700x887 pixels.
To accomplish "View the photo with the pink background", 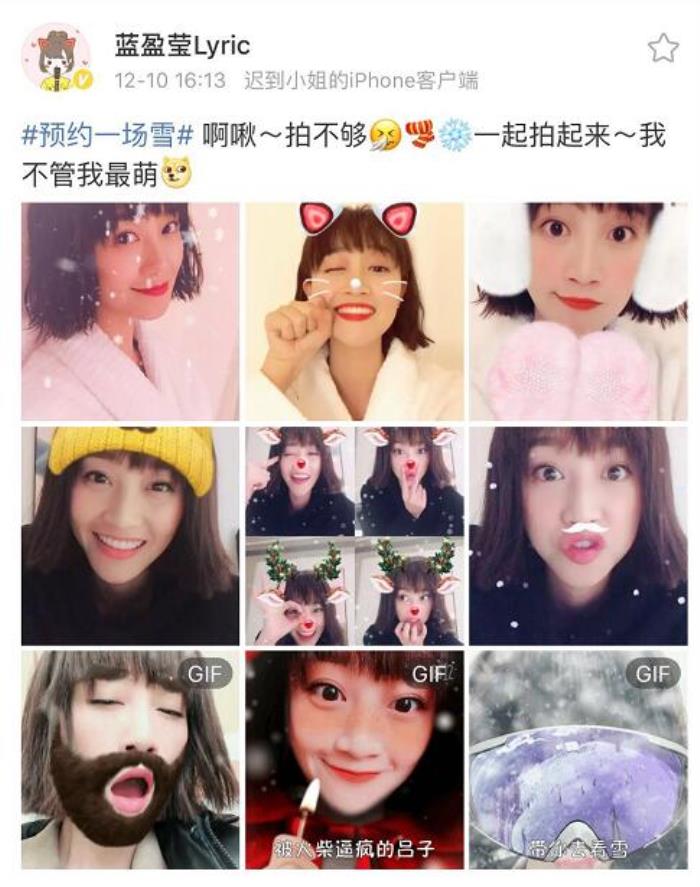I will click(x=130, y=311).
